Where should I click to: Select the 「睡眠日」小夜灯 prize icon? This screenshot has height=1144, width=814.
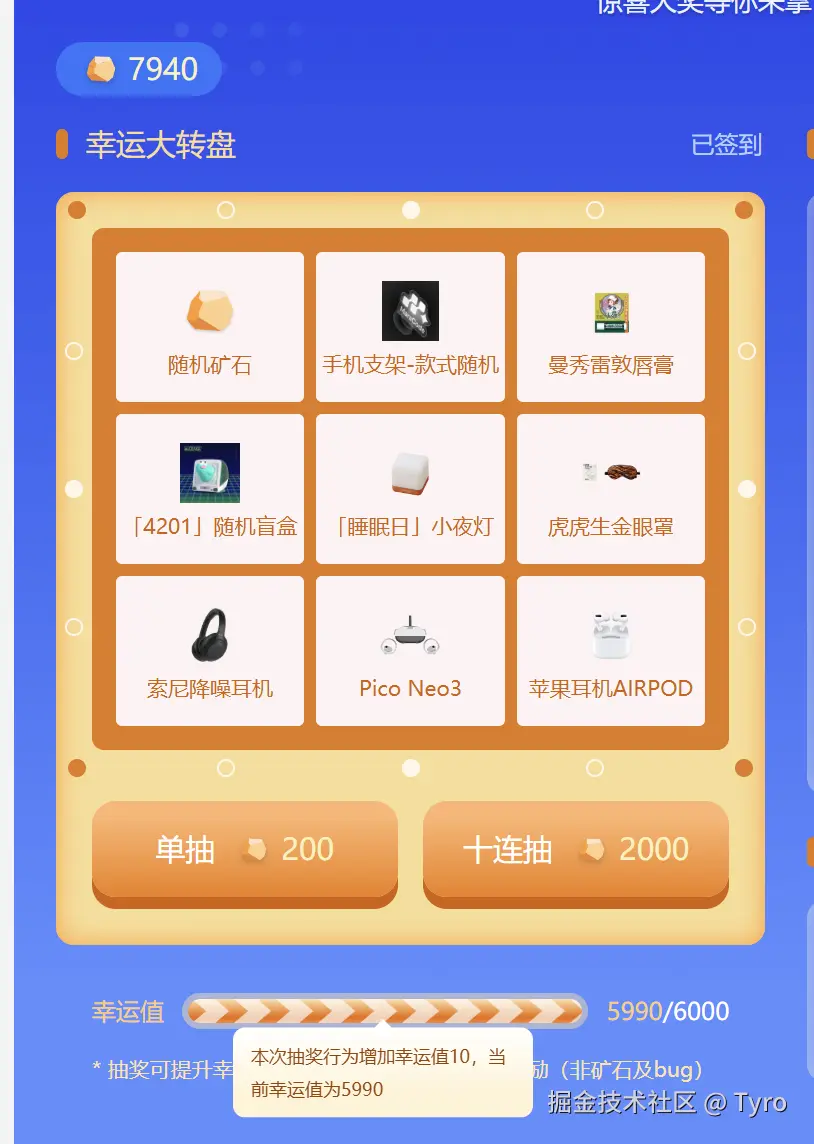pos(410,472)
